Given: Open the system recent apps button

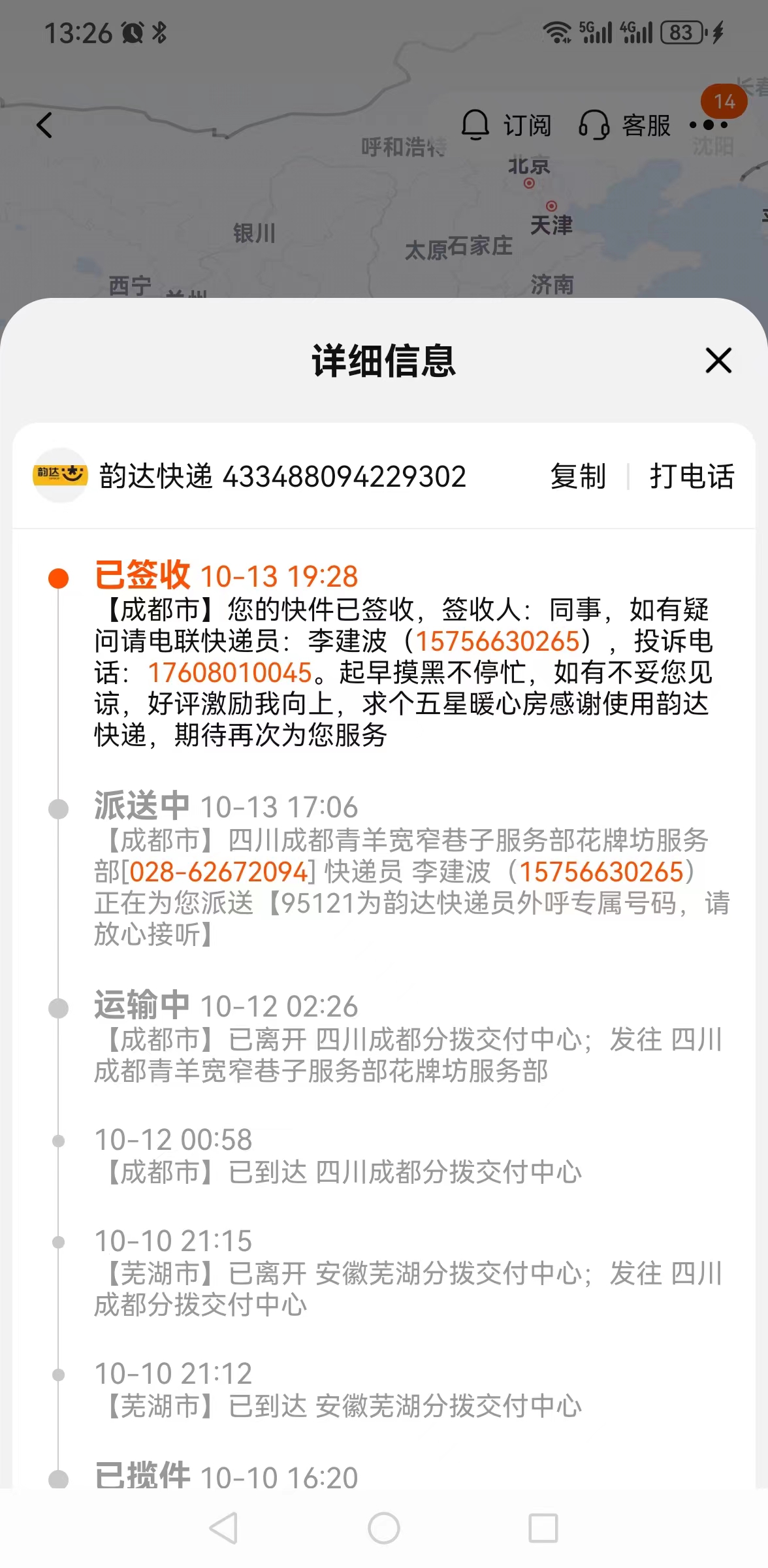Looking at the screenshot, I should tap(543, 1528).
